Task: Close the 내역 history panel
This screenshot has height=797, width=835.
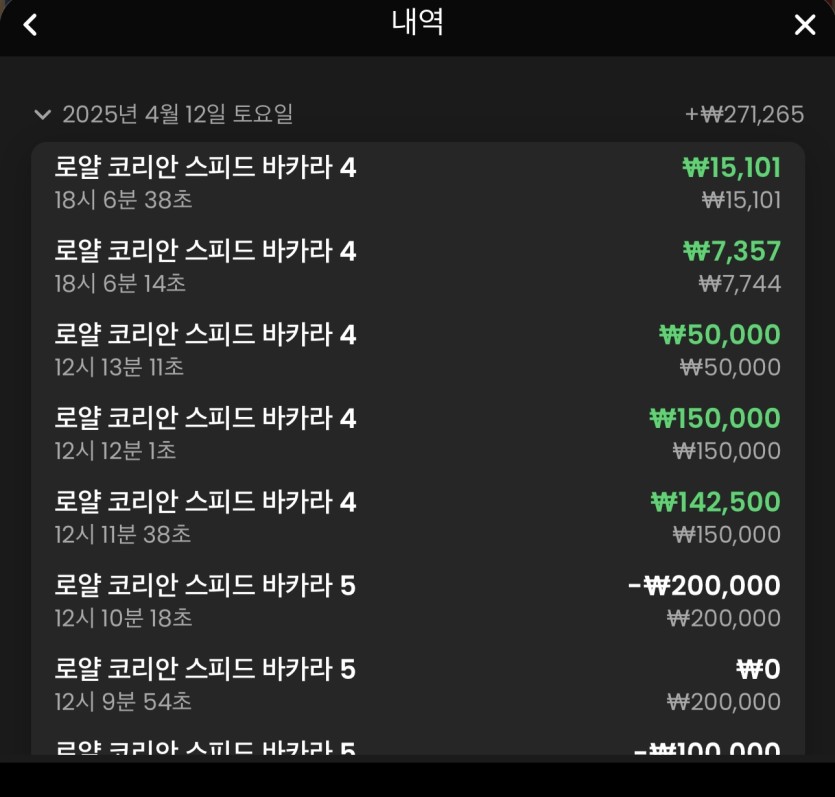Action: click(804, 25)
